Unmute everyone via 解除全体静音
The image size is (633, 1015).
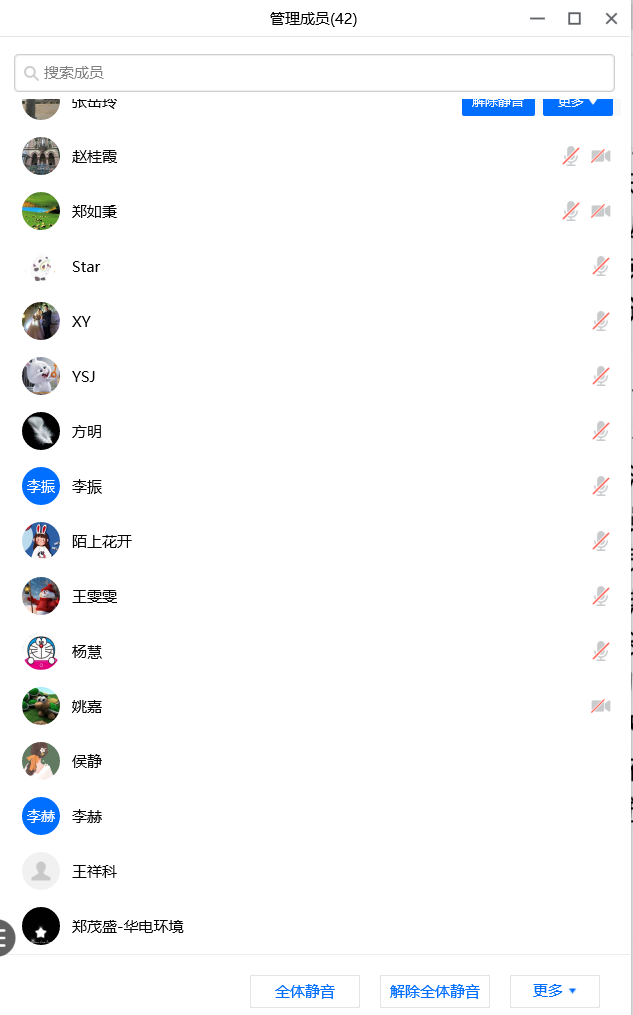(434, 992)
